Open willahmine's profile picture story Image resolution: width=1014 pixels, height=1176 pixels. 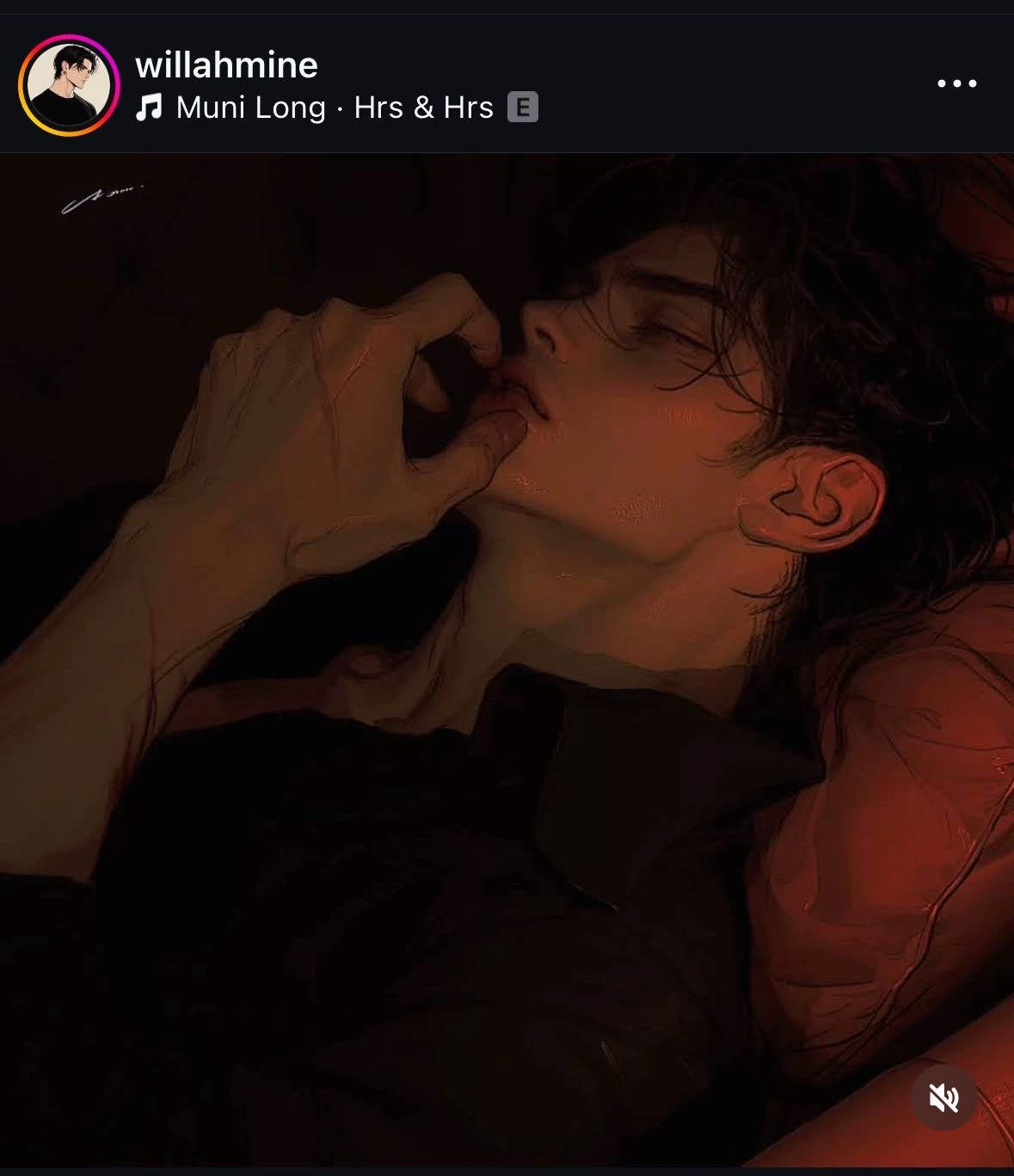coord(69,85)
